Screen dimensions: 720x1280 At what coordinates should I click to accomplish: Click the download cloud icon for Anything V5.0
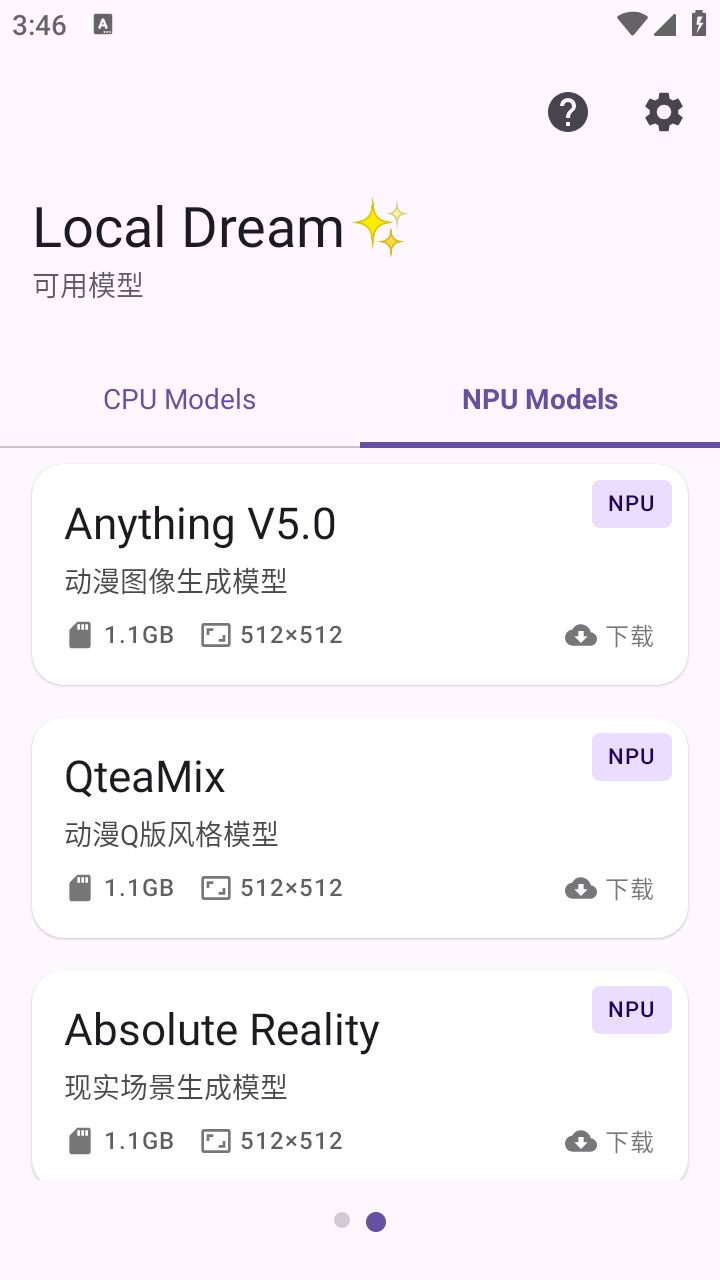[x=580, y=635]
